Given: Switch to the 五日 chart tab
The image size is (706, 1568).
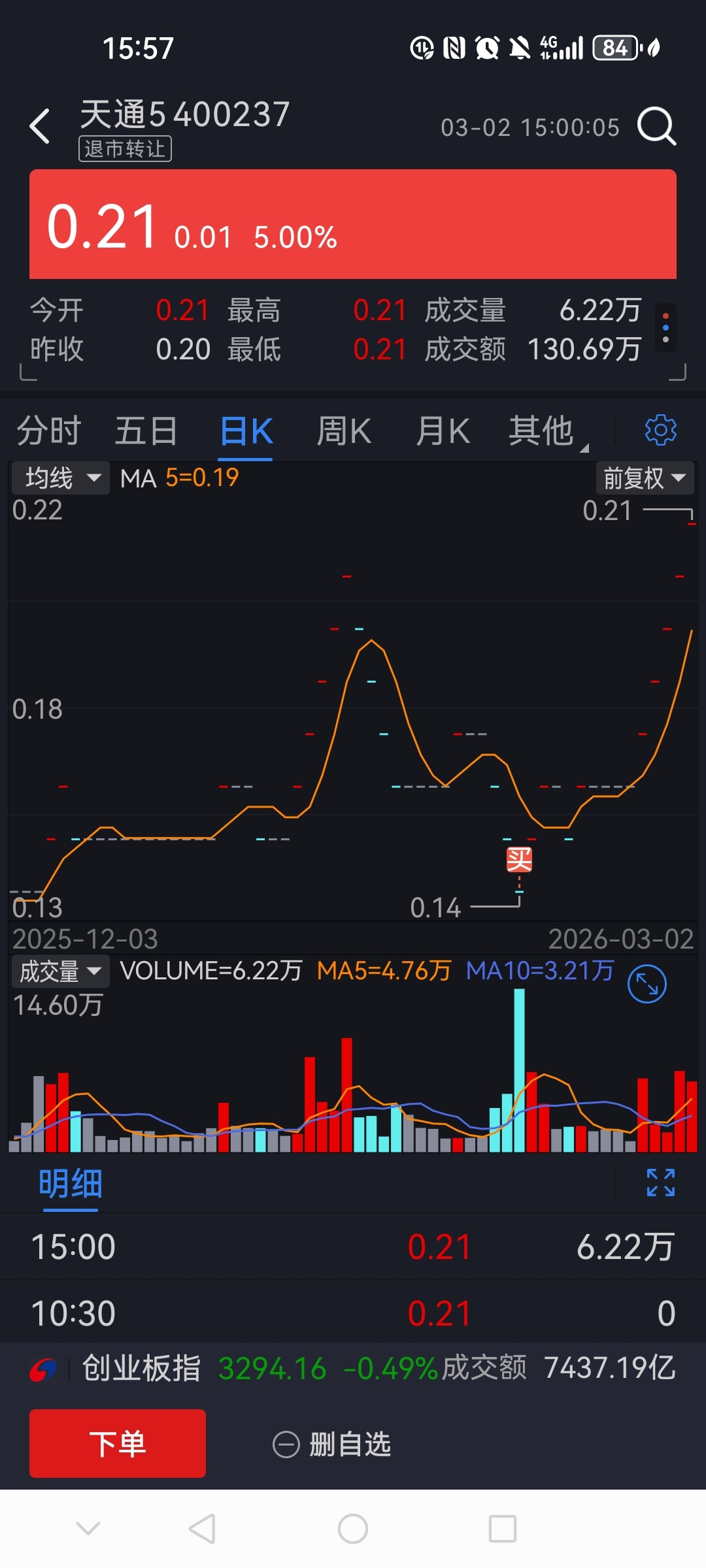Looking at the screenshot, I should 146,431.
